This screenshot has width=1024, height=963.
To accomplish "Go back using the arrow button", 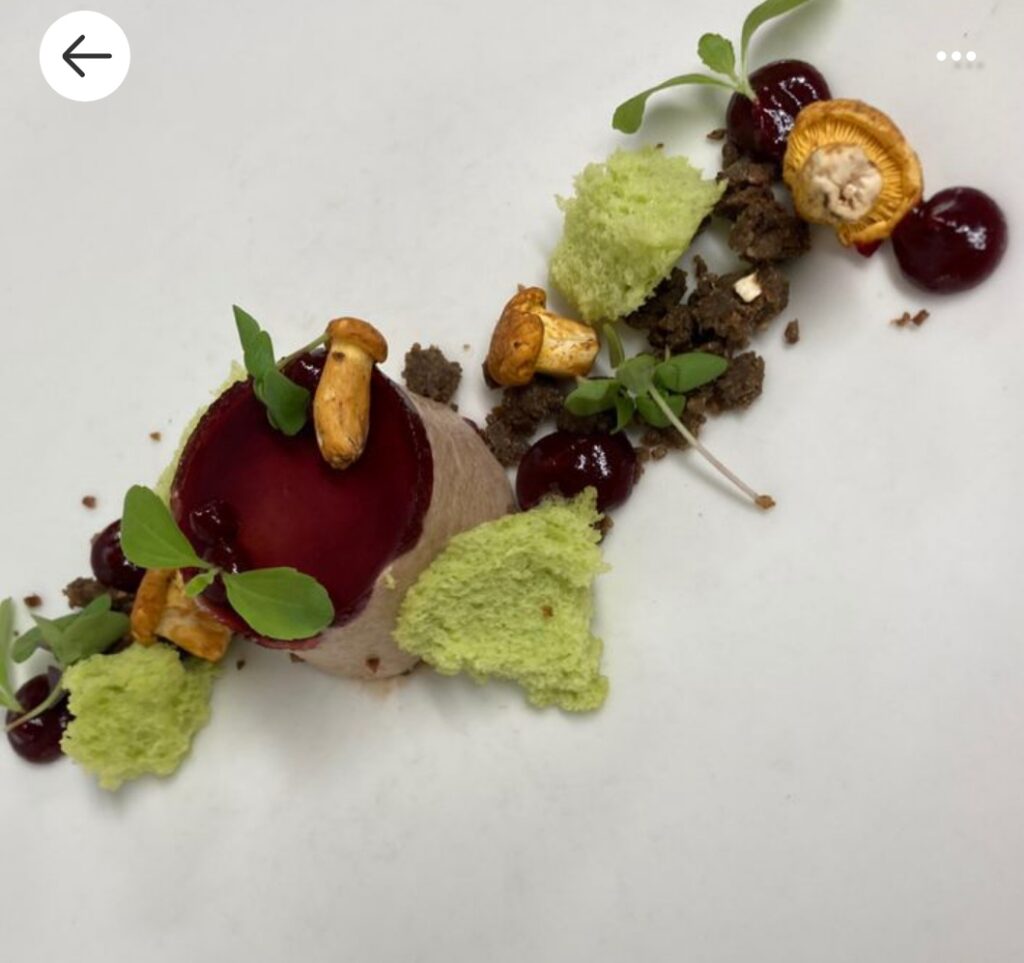I will tap(85, 56).
